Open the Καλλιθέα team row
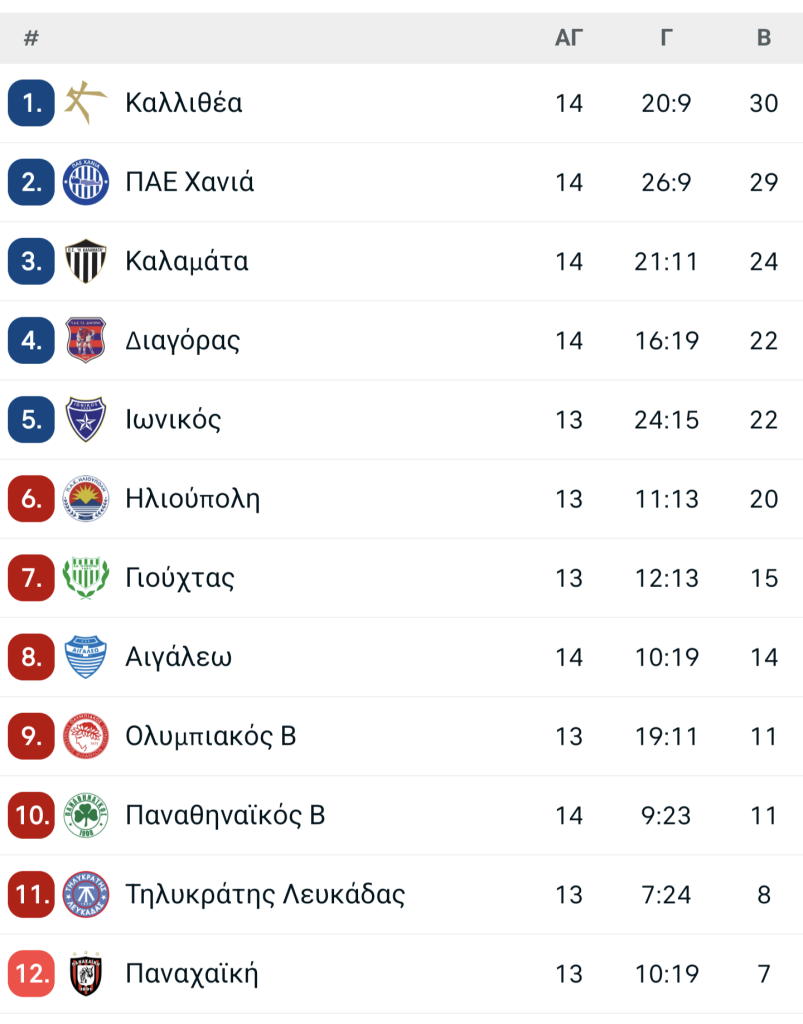 [184, 103]
